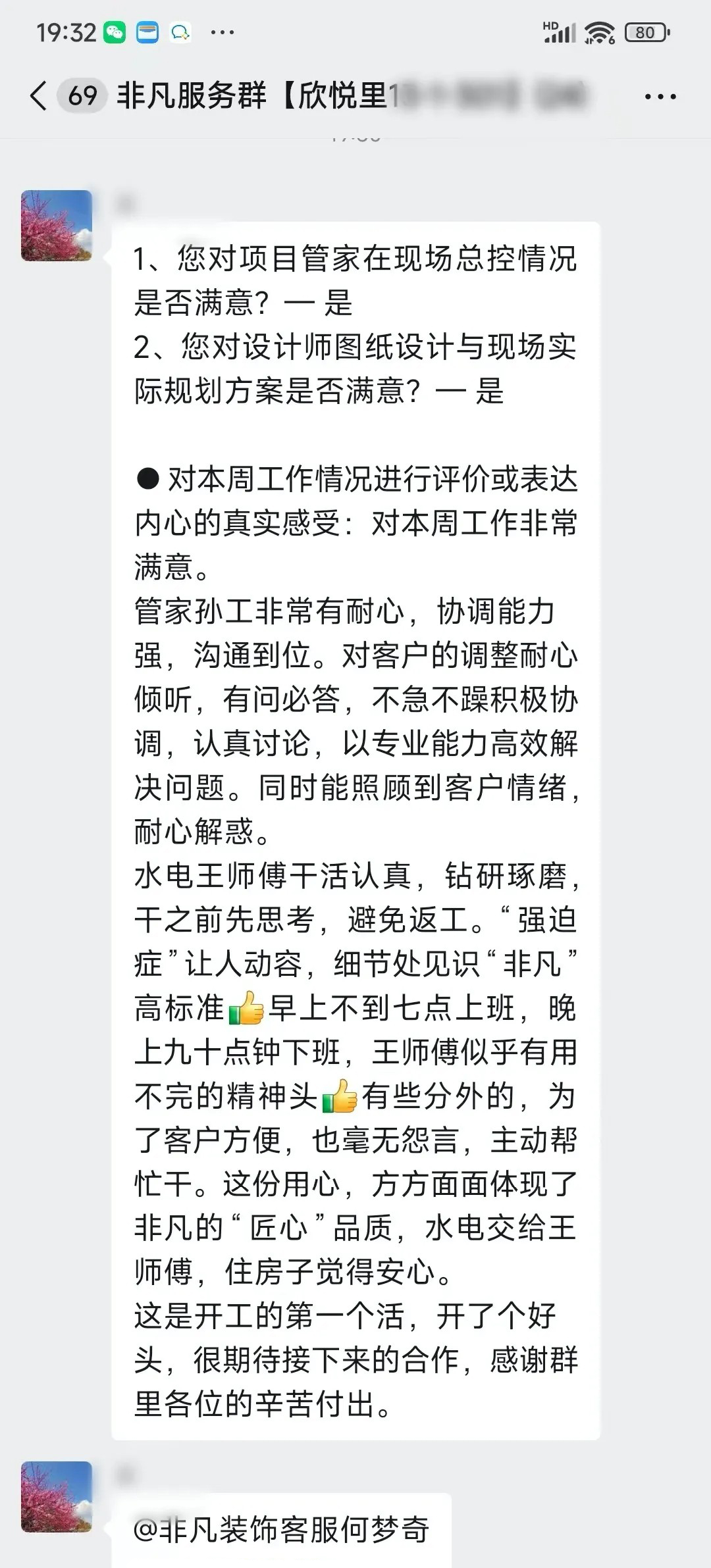Open the avatar beside the satisfaction survey message
The image size is (711, 1568).
tap(57, 226)
